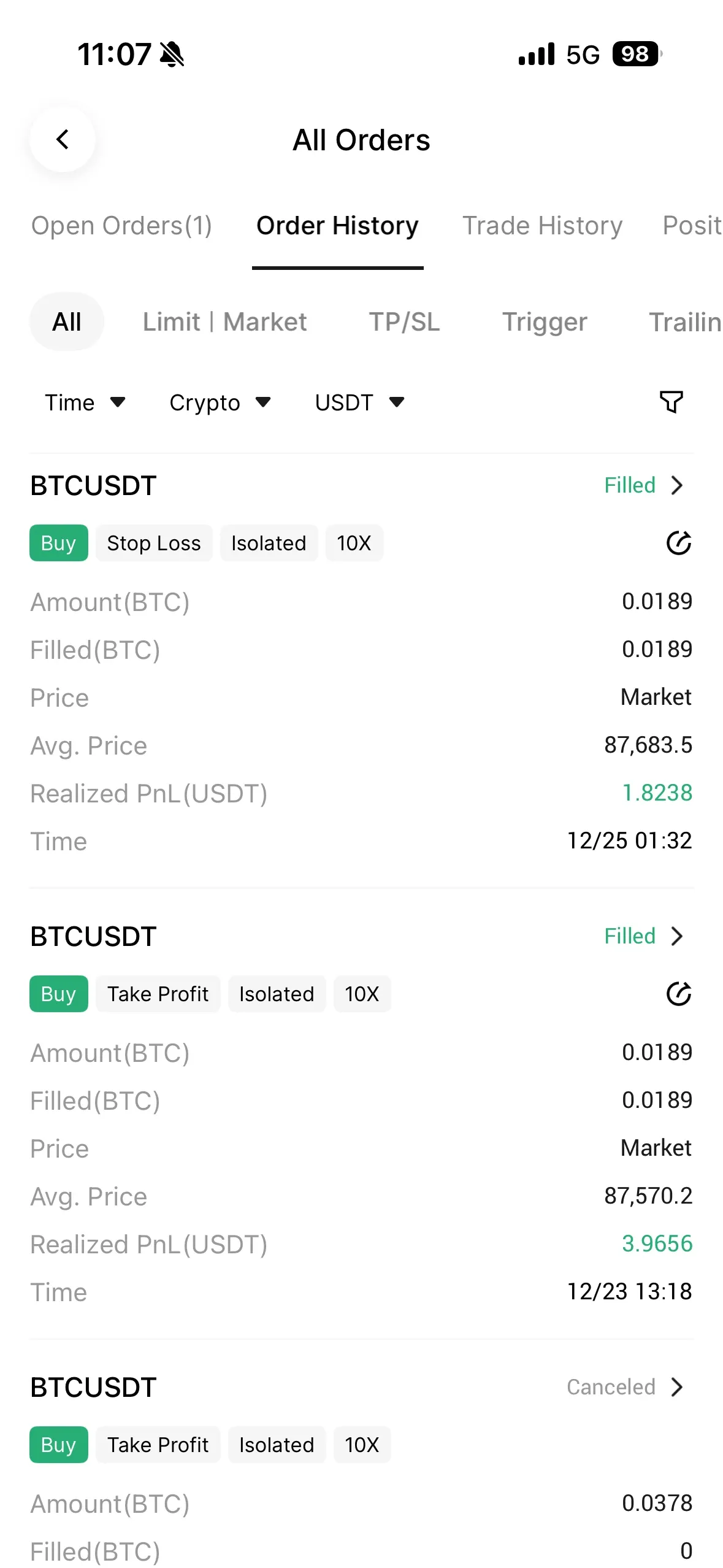Viewport: 723px width, 1568px height.
Task: Expand the Time dropdown
Action: click(85, 403)
